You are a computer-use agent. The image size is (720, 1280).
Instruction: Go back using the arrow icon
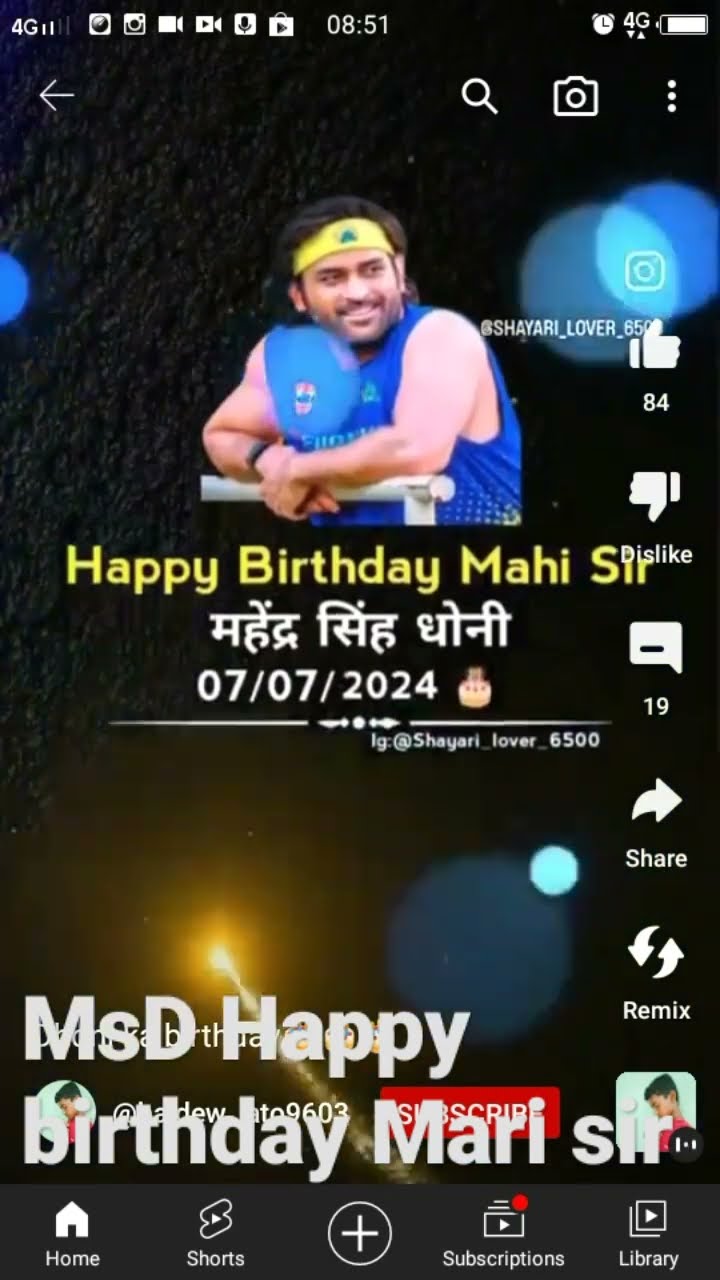(57, 96)
